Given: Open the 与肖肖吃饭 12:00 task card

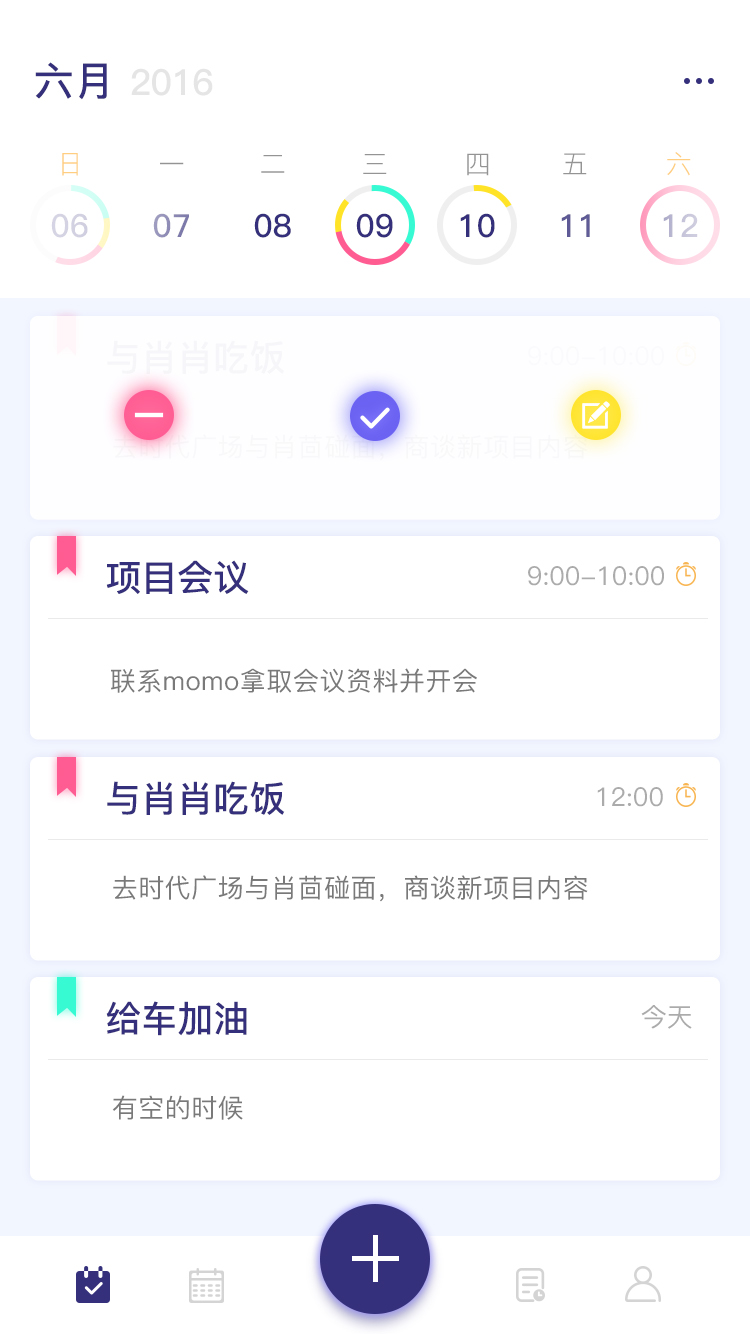Looking at the screenshot, I should (375, 859).
